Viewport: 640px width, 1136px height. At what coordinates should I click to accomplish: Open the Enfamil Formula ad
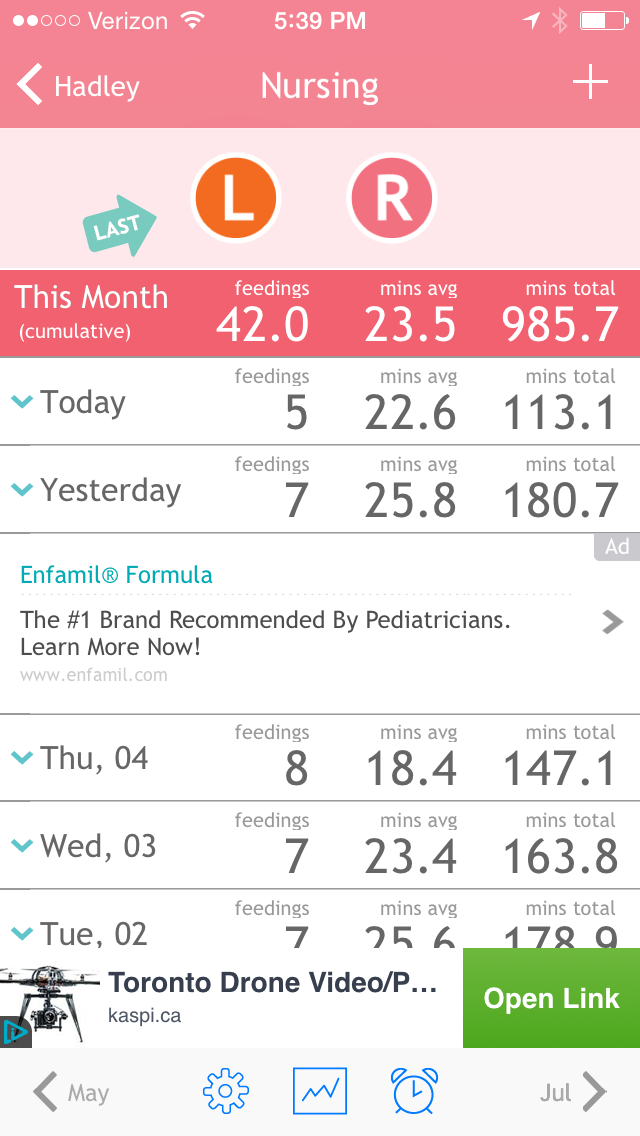pyautogui.click(x=320, y=624)
